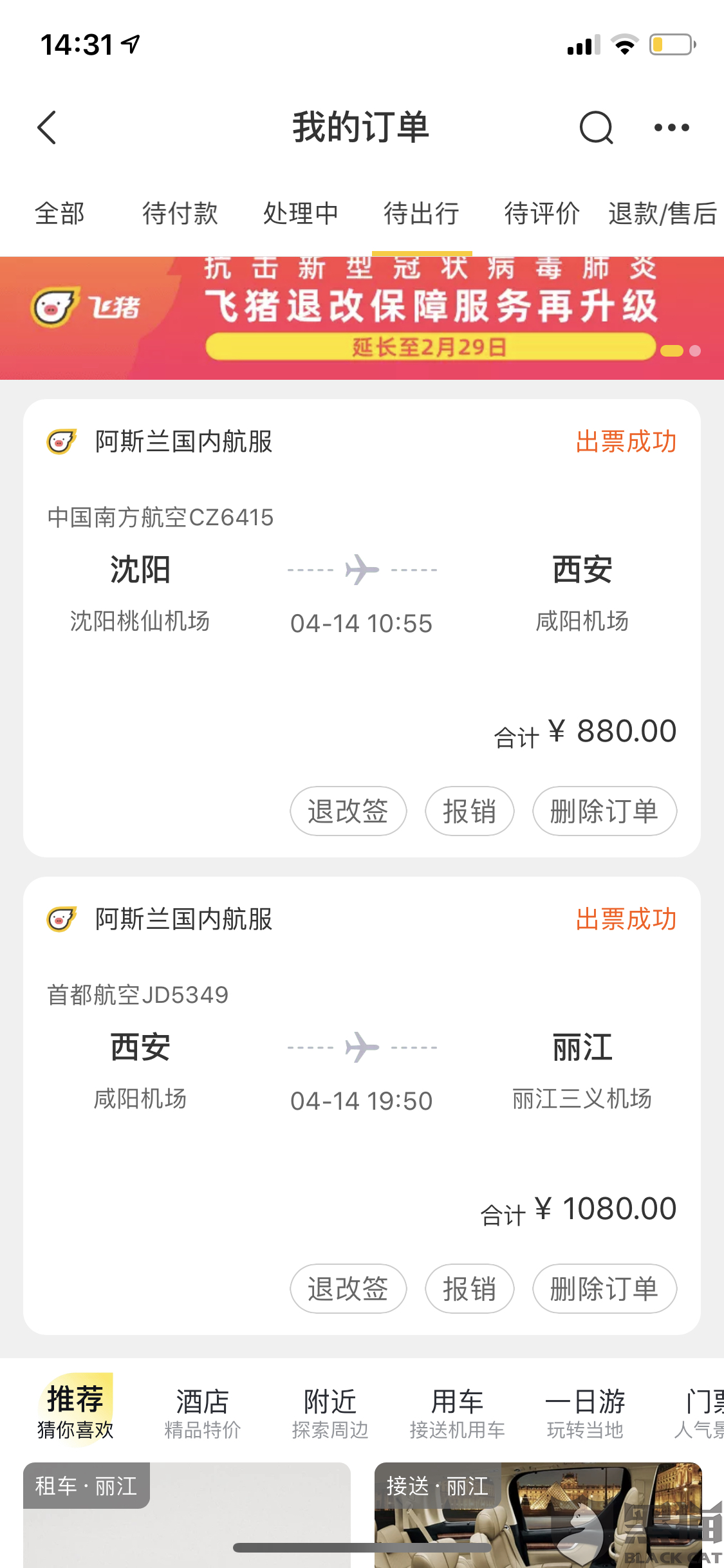This screenshot has width=724, height=1568.
Task: Tap 退改签 for flight CZ6415
Action: pos(348,811)
